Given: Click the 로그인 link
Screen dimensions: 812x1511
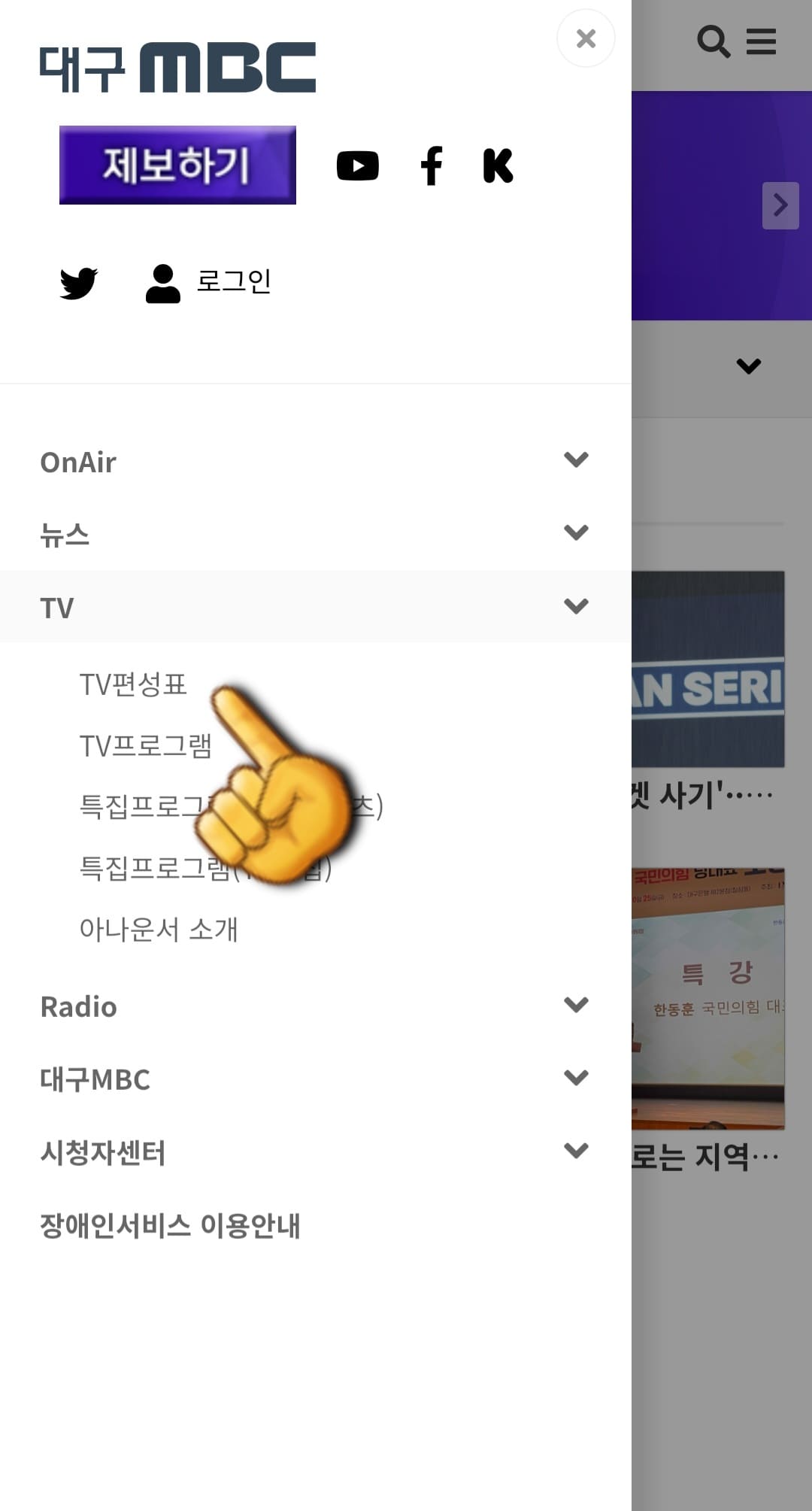Looking at the screenshot, I should tap(234, 282).
